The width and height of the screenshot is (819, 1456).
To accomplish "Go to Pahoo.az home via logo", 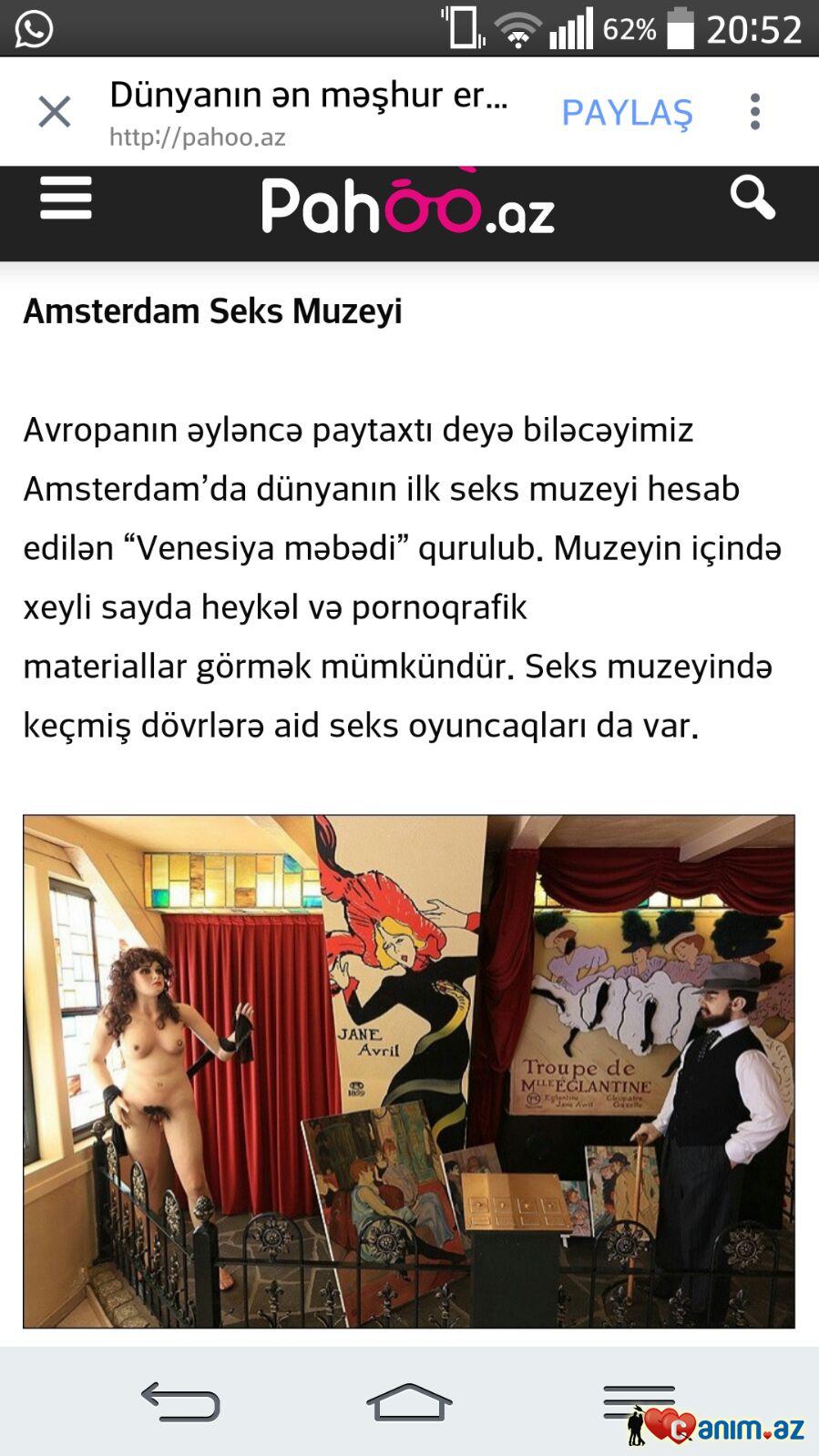I will pyautogui.click(x=407, y=205).
